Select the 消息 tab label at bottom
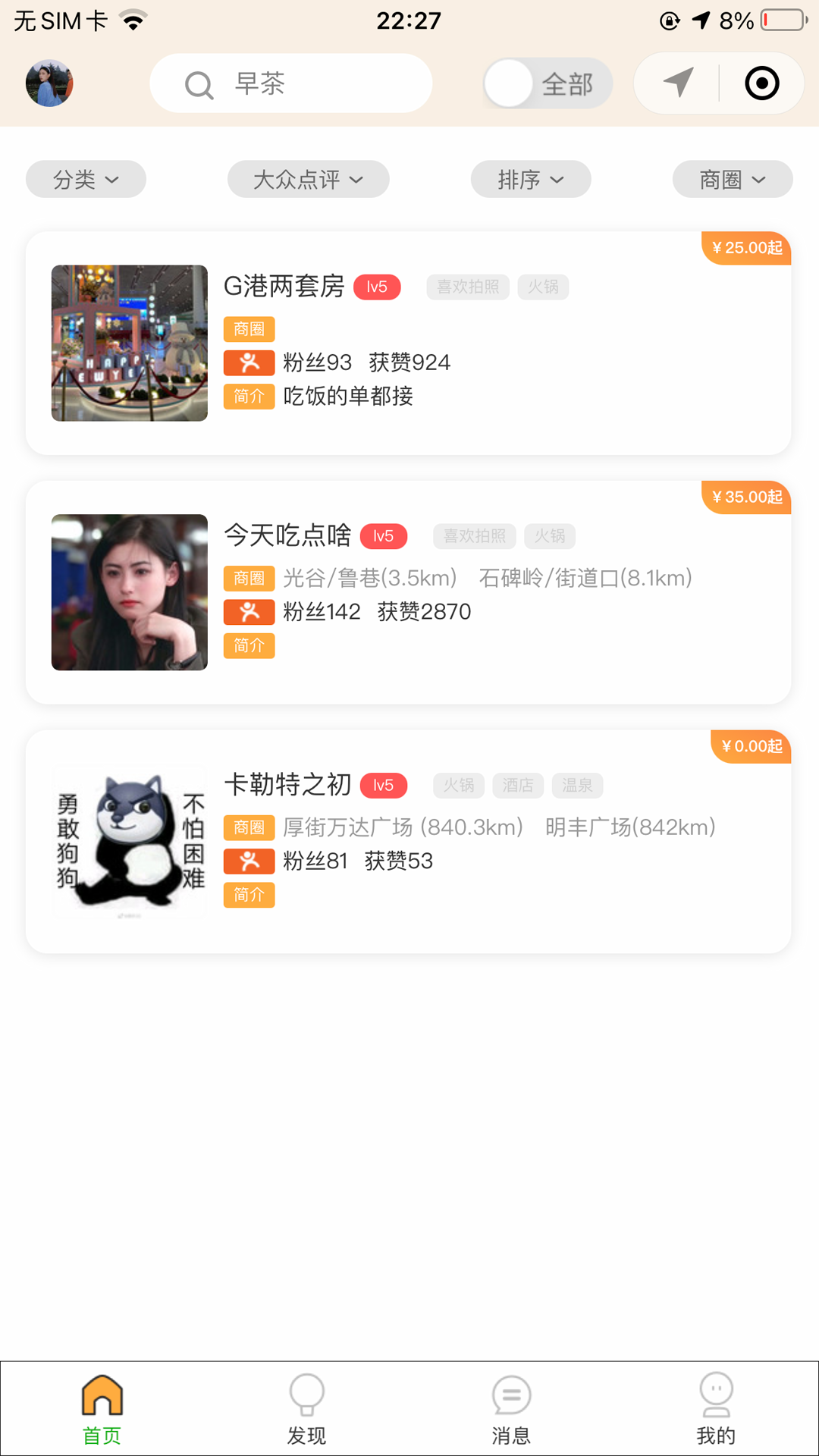Viewport: 819px width, 1456px height. [511, 1436]
